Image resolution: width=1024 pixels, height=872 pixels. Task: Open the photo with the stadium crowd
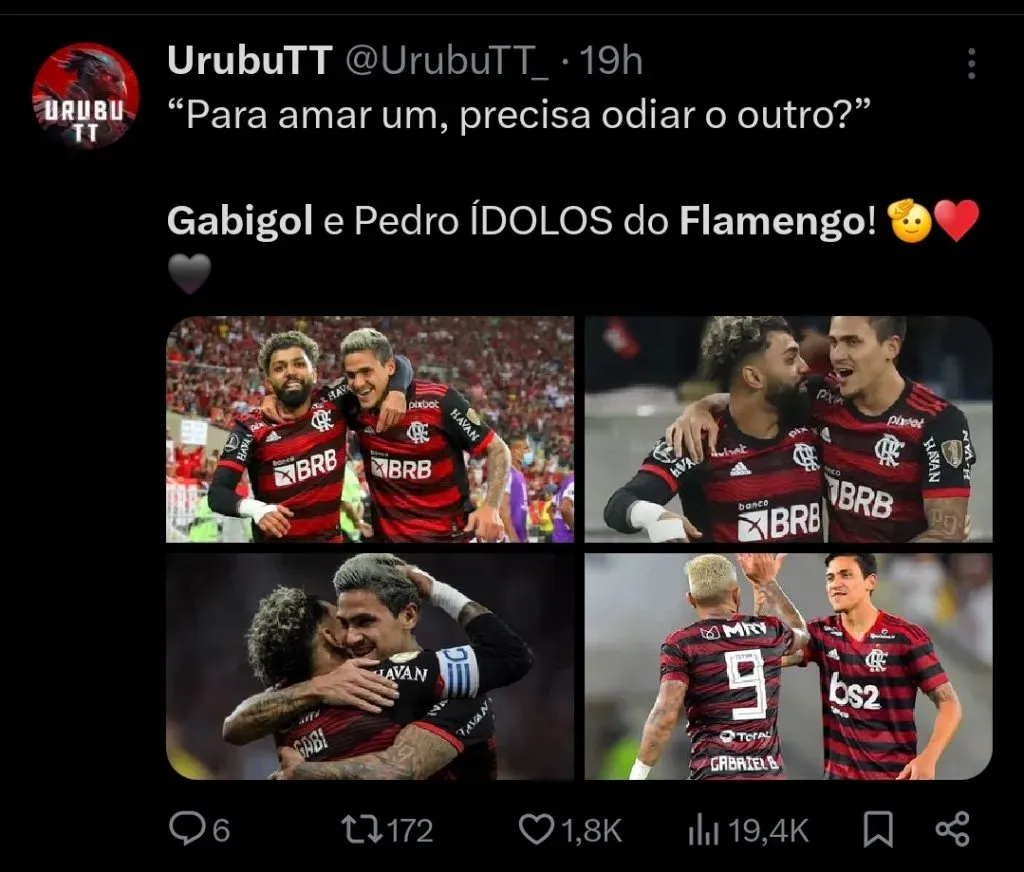pyautogui.click(x=370, y=430)
